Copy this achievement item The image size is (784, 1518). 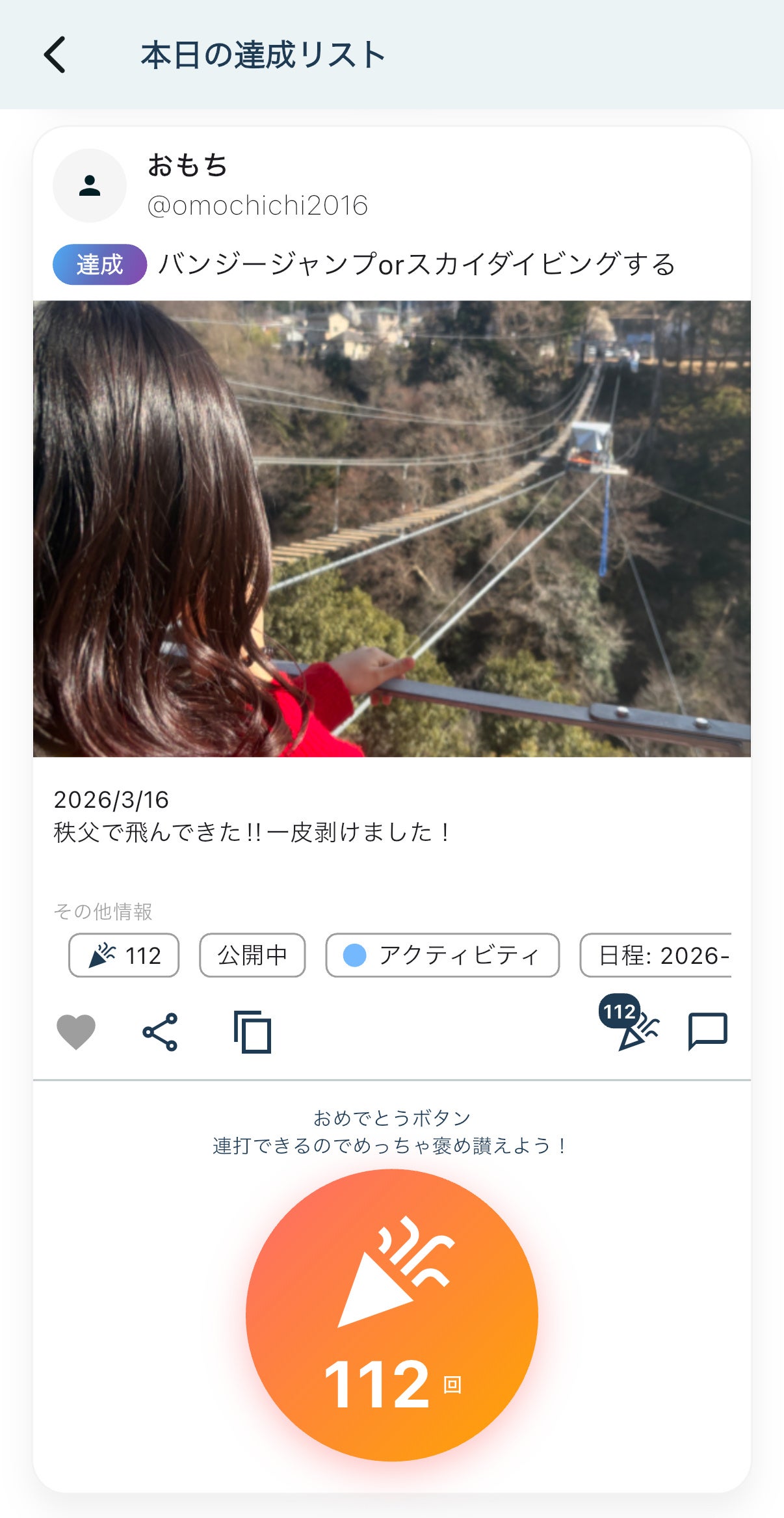click(252, 1032)
